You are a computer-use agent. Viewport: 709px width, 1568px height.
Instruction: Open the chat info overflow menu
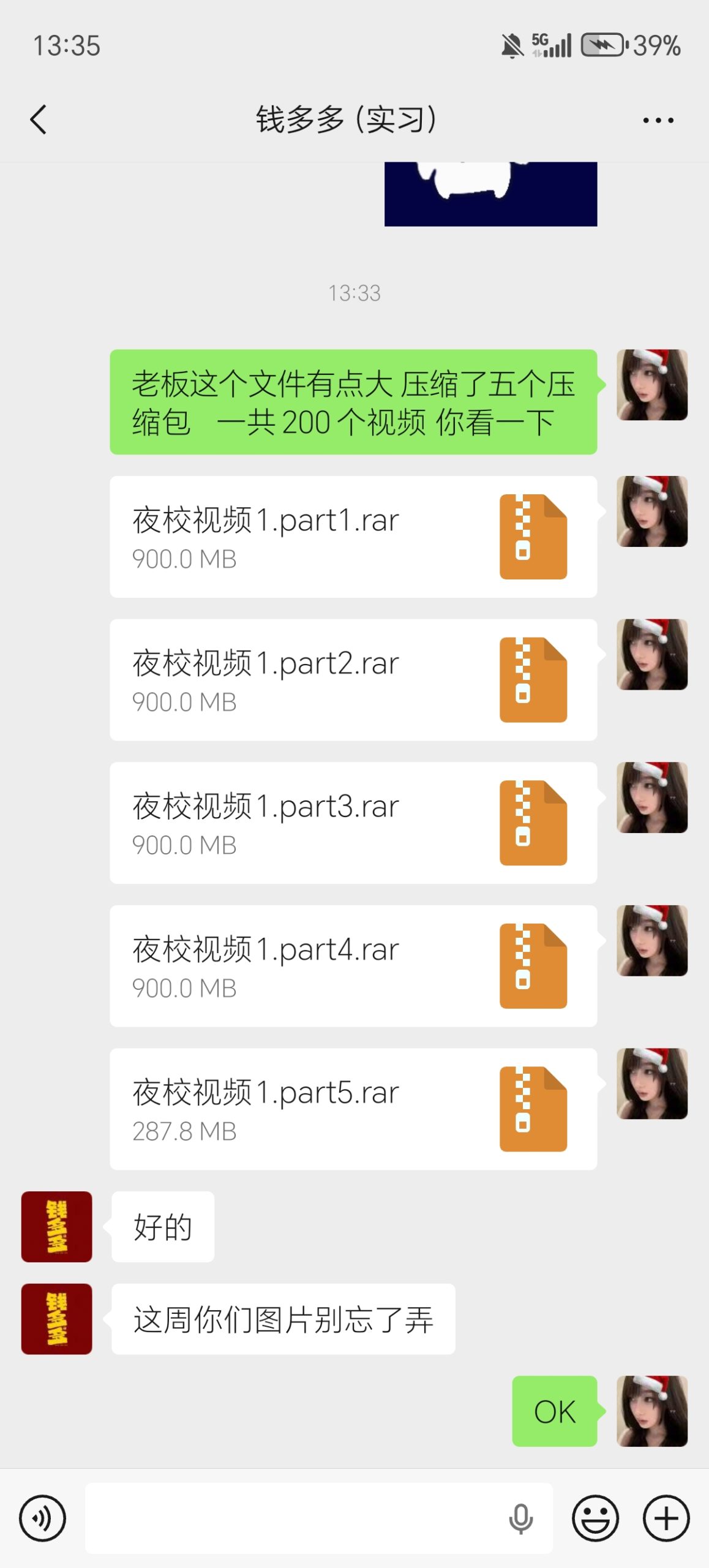(x=658, y=121)
